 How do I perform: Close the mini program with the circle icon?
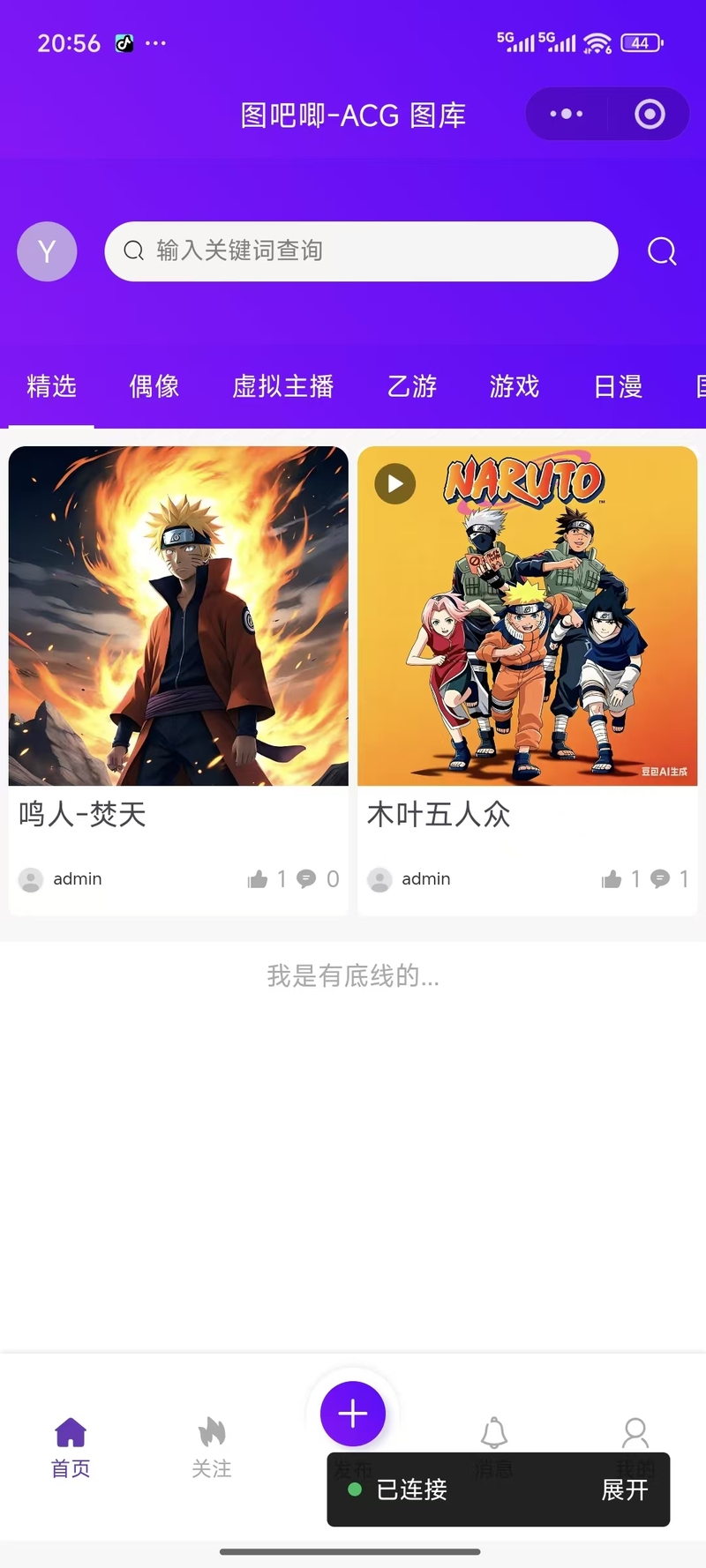(650, 114)
